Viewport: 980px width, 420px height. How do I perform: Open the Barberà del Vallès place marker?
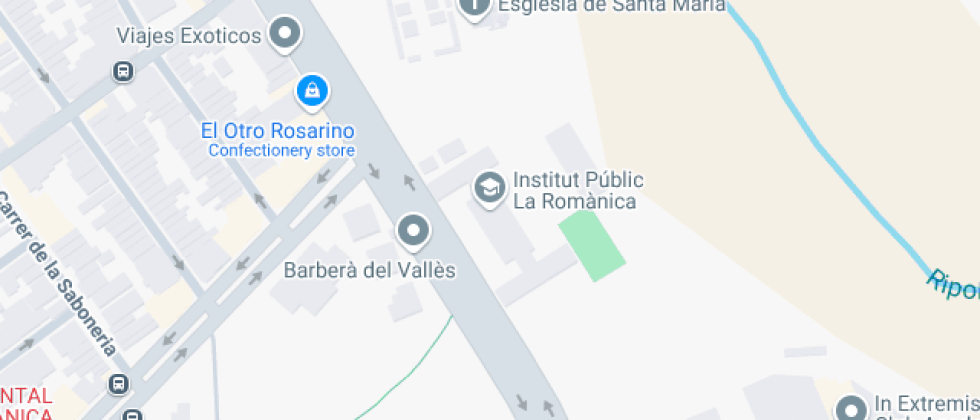[x=413, y=233]
